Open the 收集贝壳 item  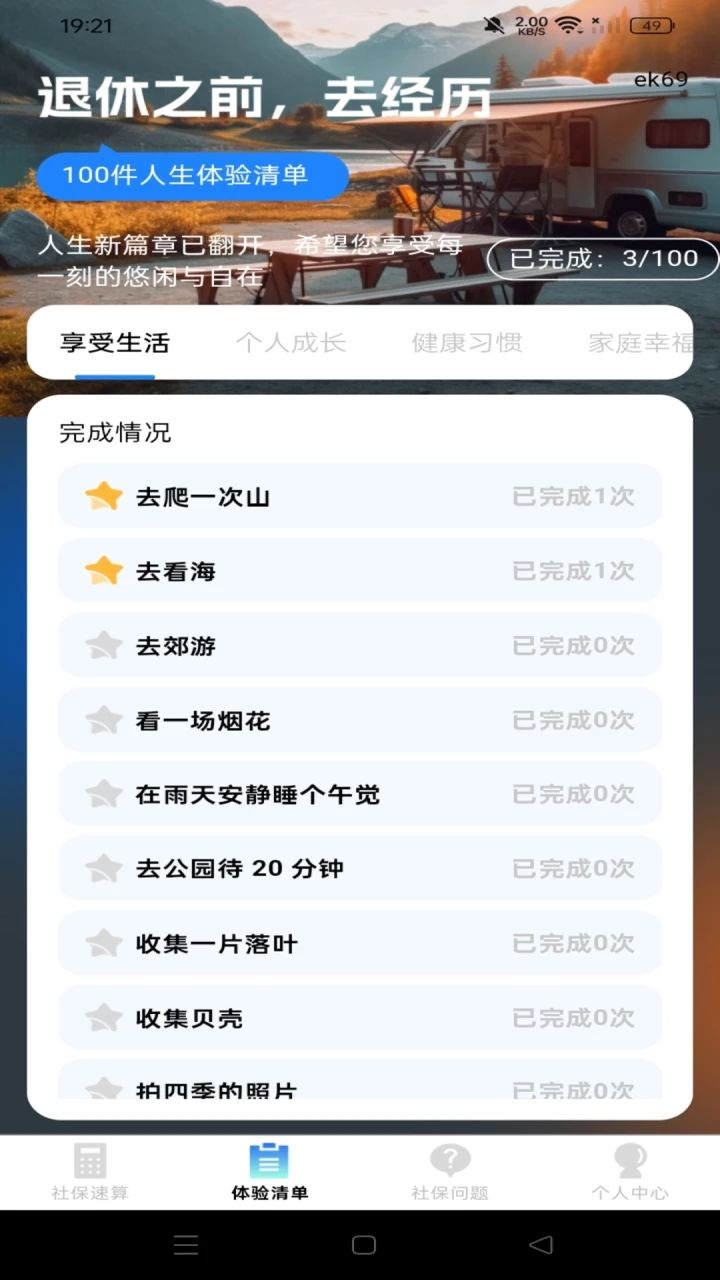tap(360, 1018)
